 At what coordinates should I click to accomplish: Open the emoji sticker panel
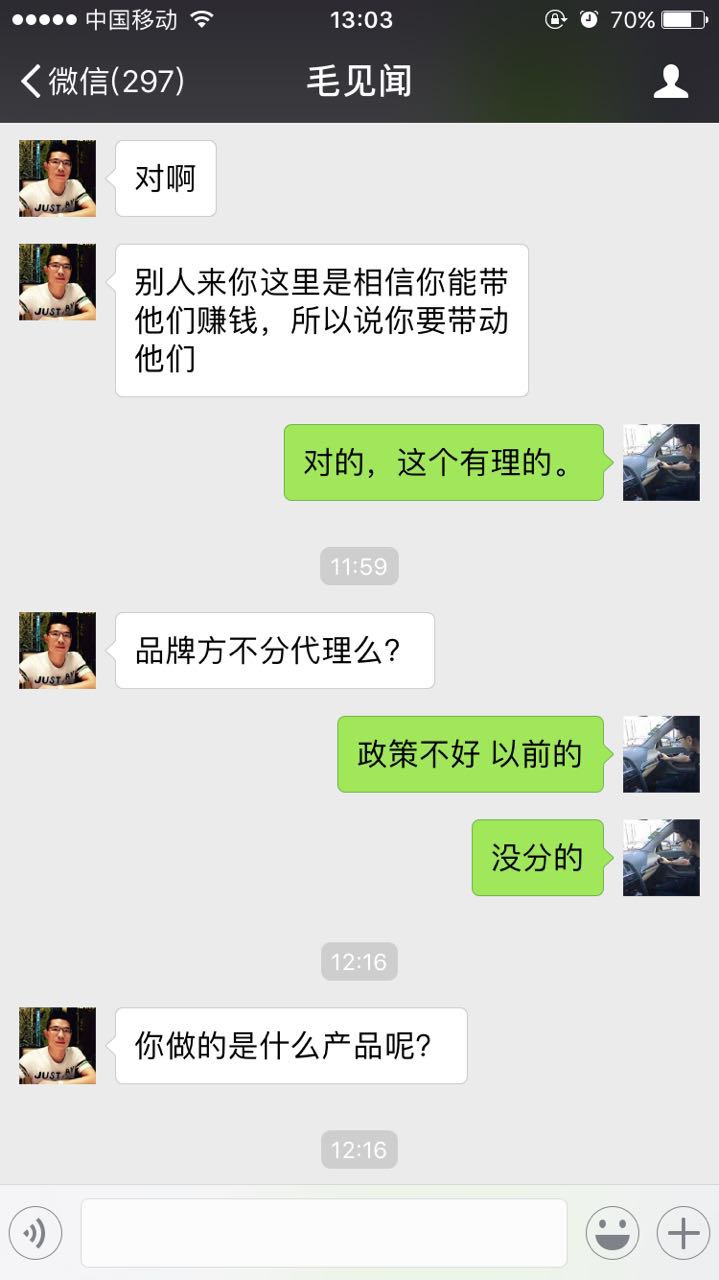coord(612,1233)
